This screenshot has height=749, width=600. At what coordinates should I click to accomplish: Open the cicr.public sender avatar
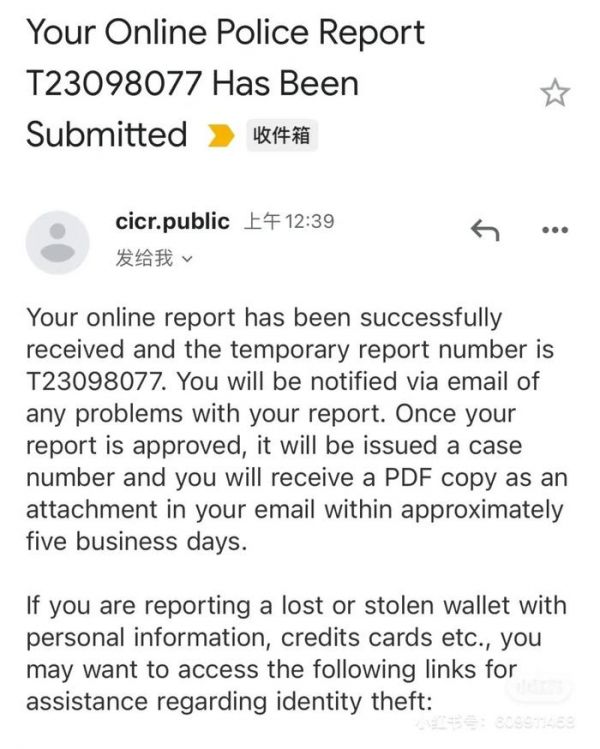(x=57, y=242)
